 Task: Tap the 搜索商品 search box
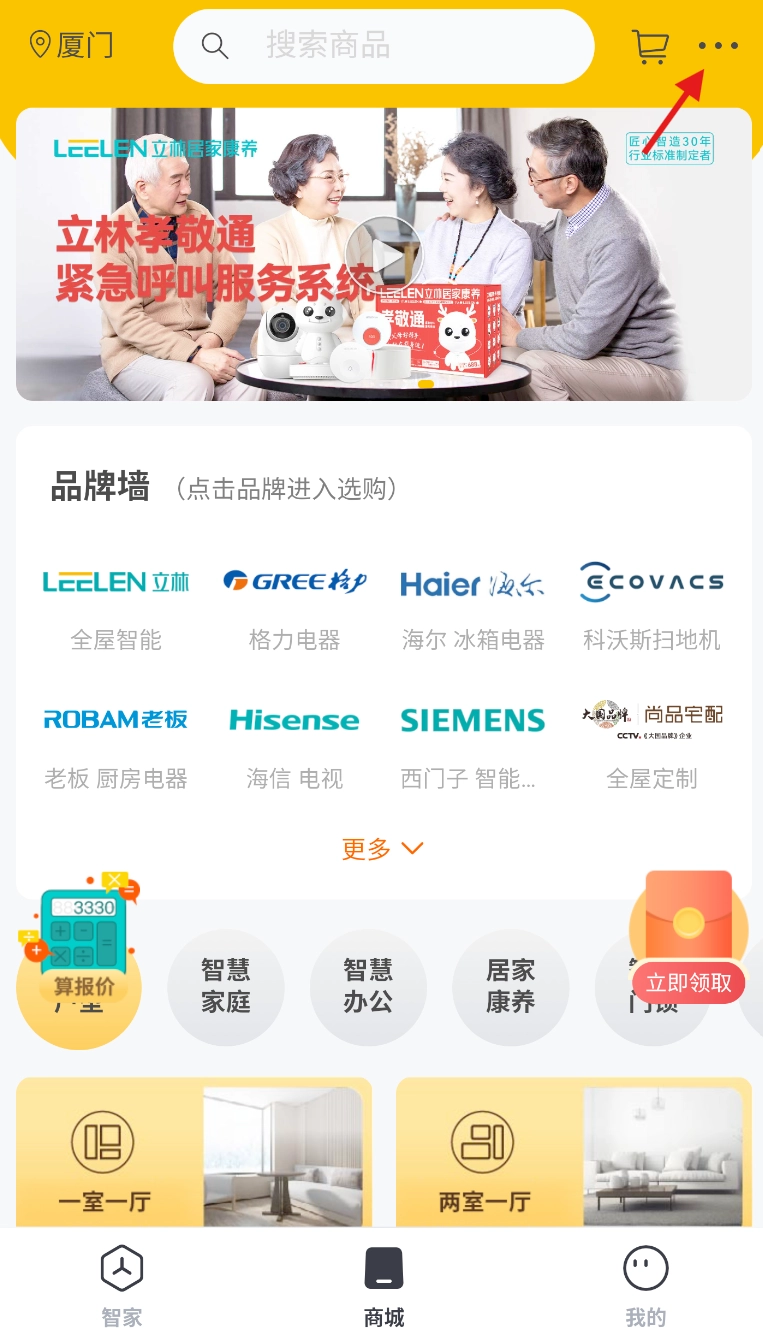point(384,46)
